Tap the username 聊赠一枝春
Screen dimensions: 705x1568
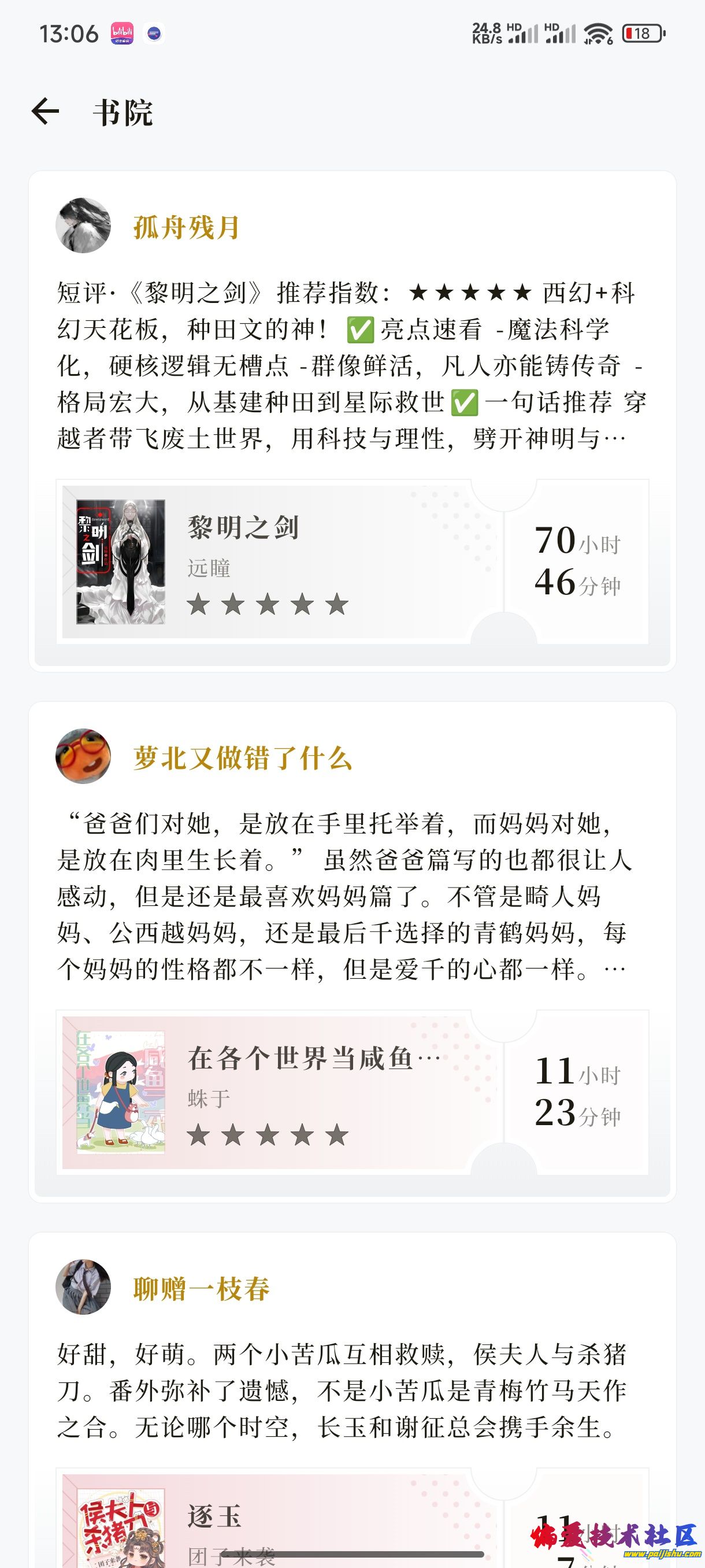point(201,1289)
